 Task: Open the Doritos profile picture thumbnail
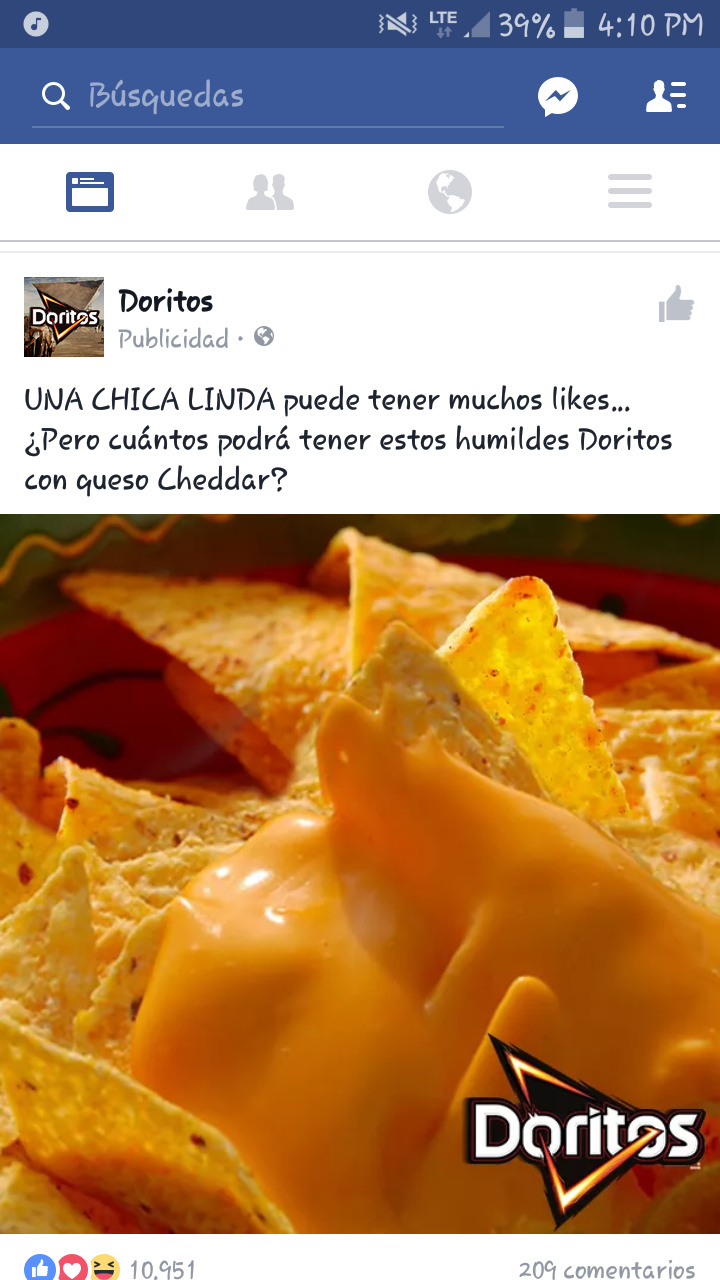click(63, 316)
